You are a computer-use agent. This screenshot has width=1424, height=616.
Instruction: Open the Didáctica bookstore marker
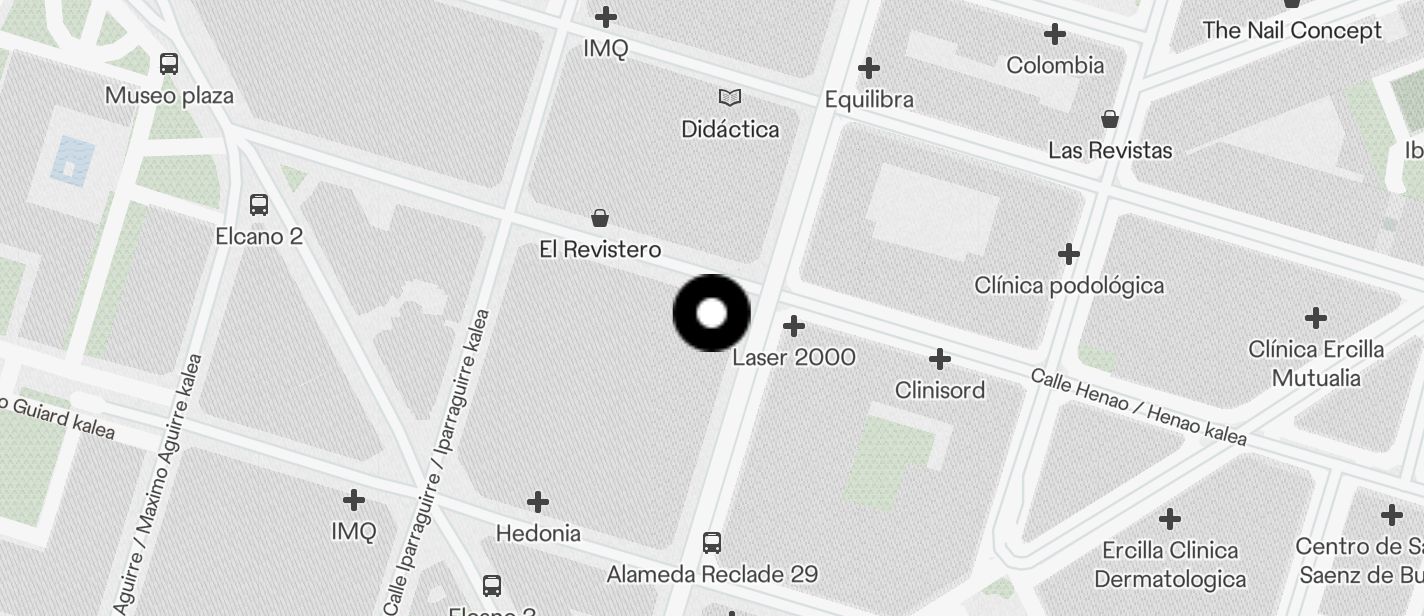[730, 98]
